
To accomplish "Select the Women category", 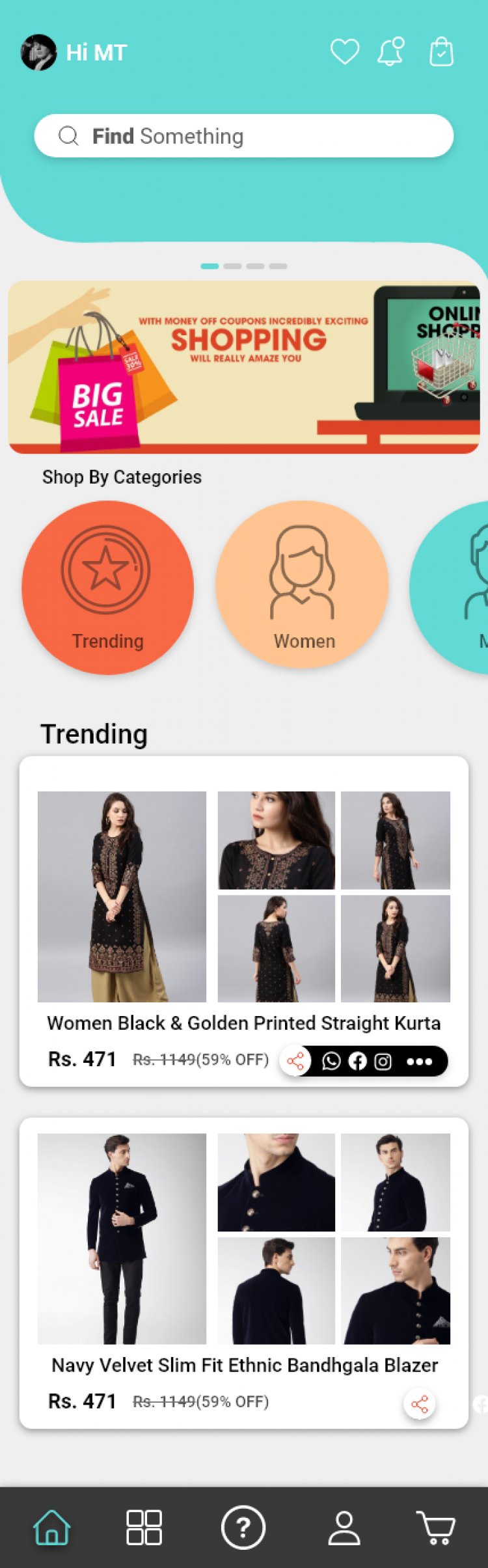I will [302, 586].
